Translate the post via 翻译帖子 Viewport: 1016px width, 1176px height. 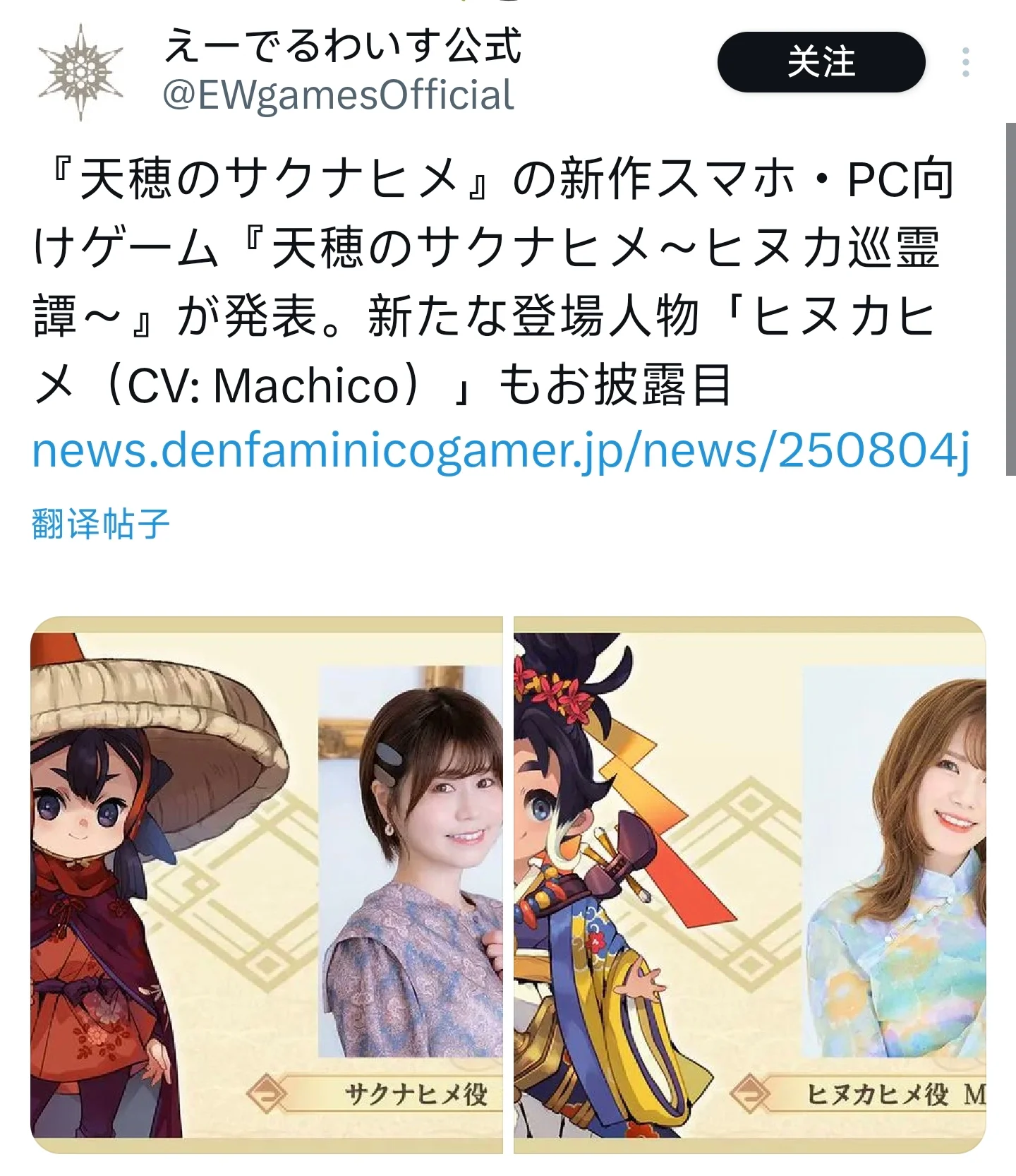(101, 523)
